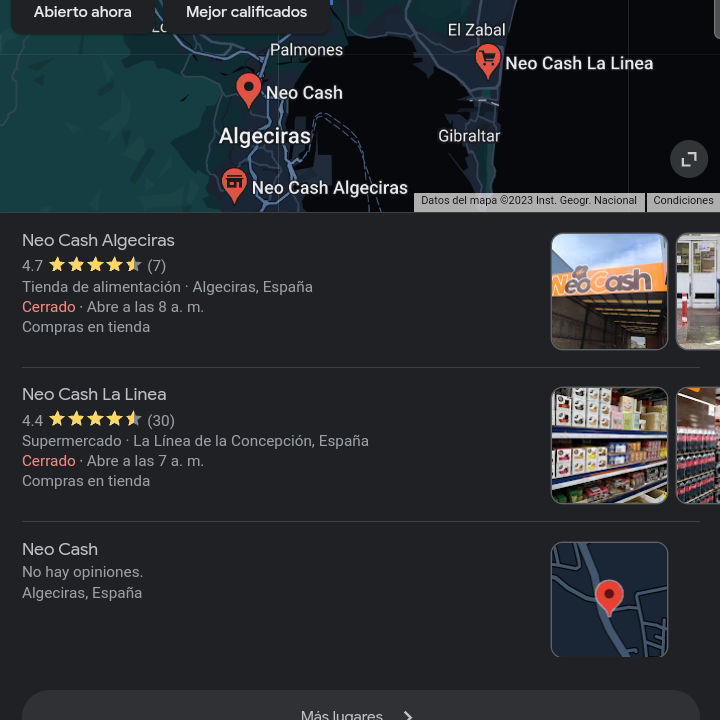720x720 pixels.
Task: Open the Neo Cash La Linea listing
Action: pyautogui.click(x=94, y=395)
